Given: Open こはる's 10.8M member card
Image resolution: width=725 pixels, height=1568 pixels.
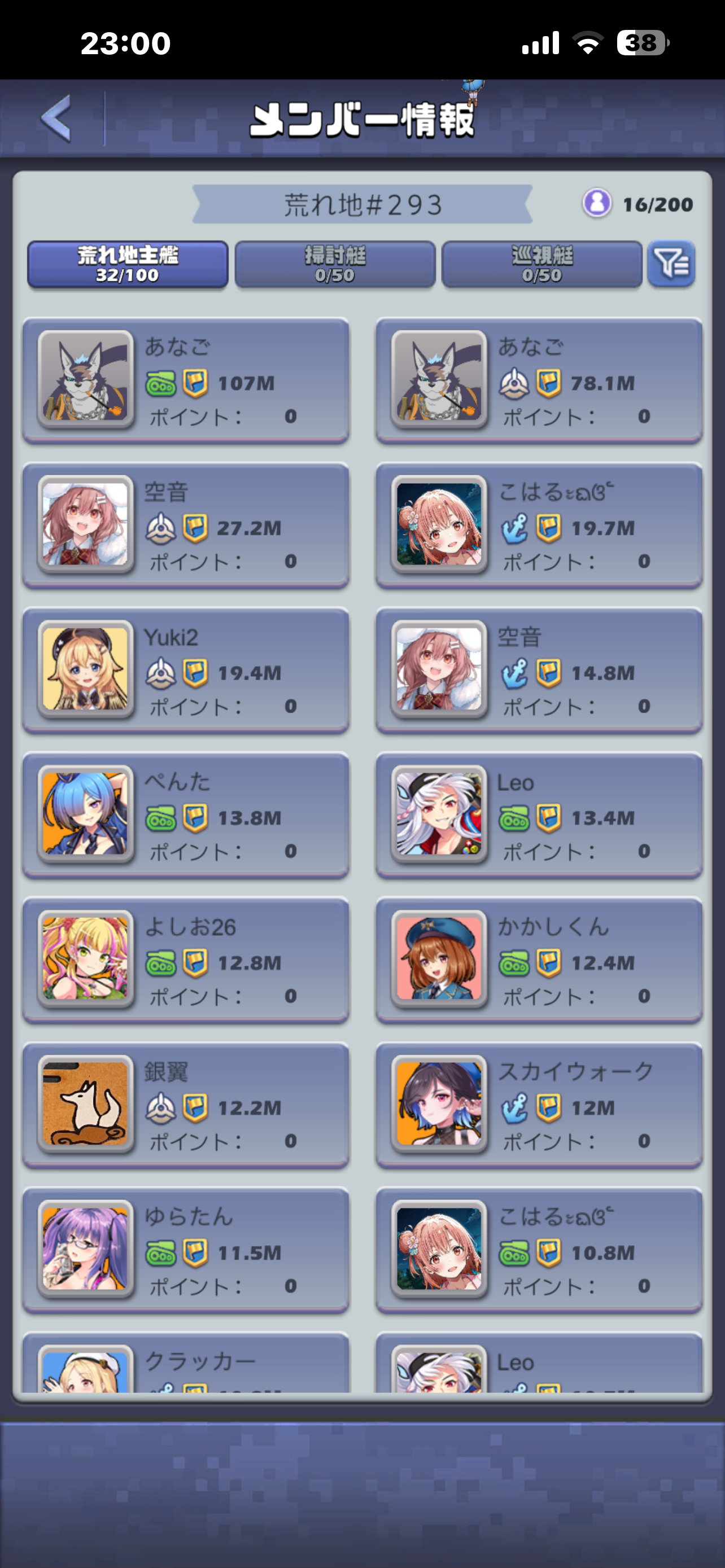Looking at the screenshot, I should (539, 1250).
